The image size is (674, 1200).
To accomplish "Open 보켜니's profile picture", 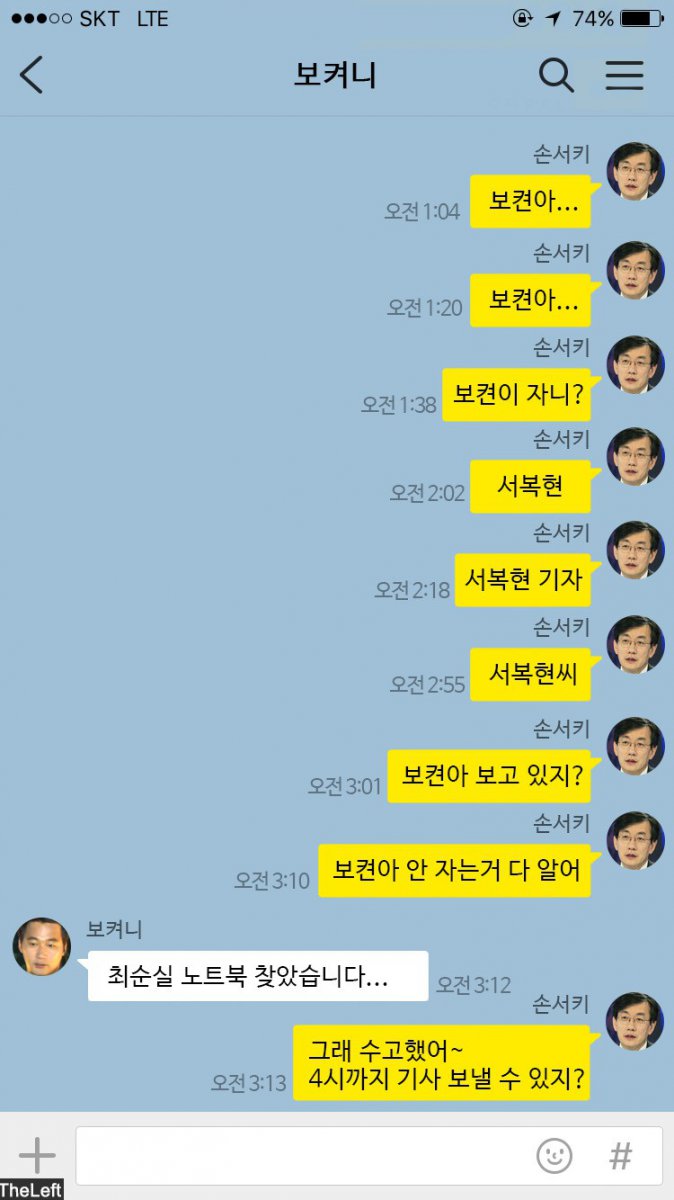I will point(42,946).
